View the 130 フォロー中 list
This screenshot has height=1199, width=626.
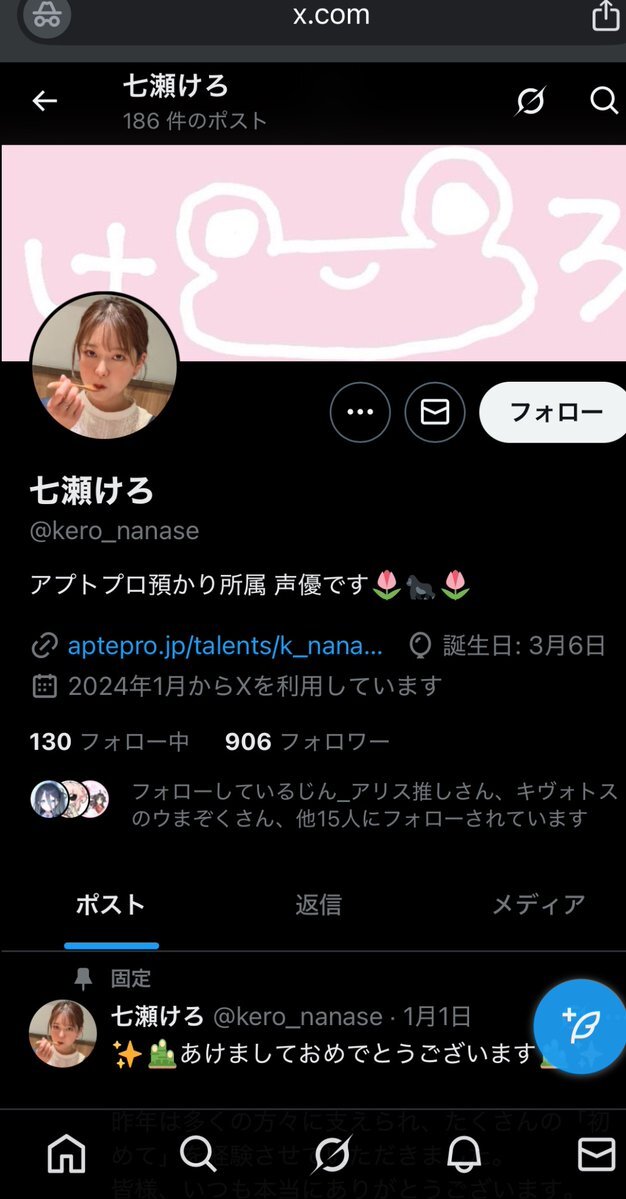(x=109, y=741)
